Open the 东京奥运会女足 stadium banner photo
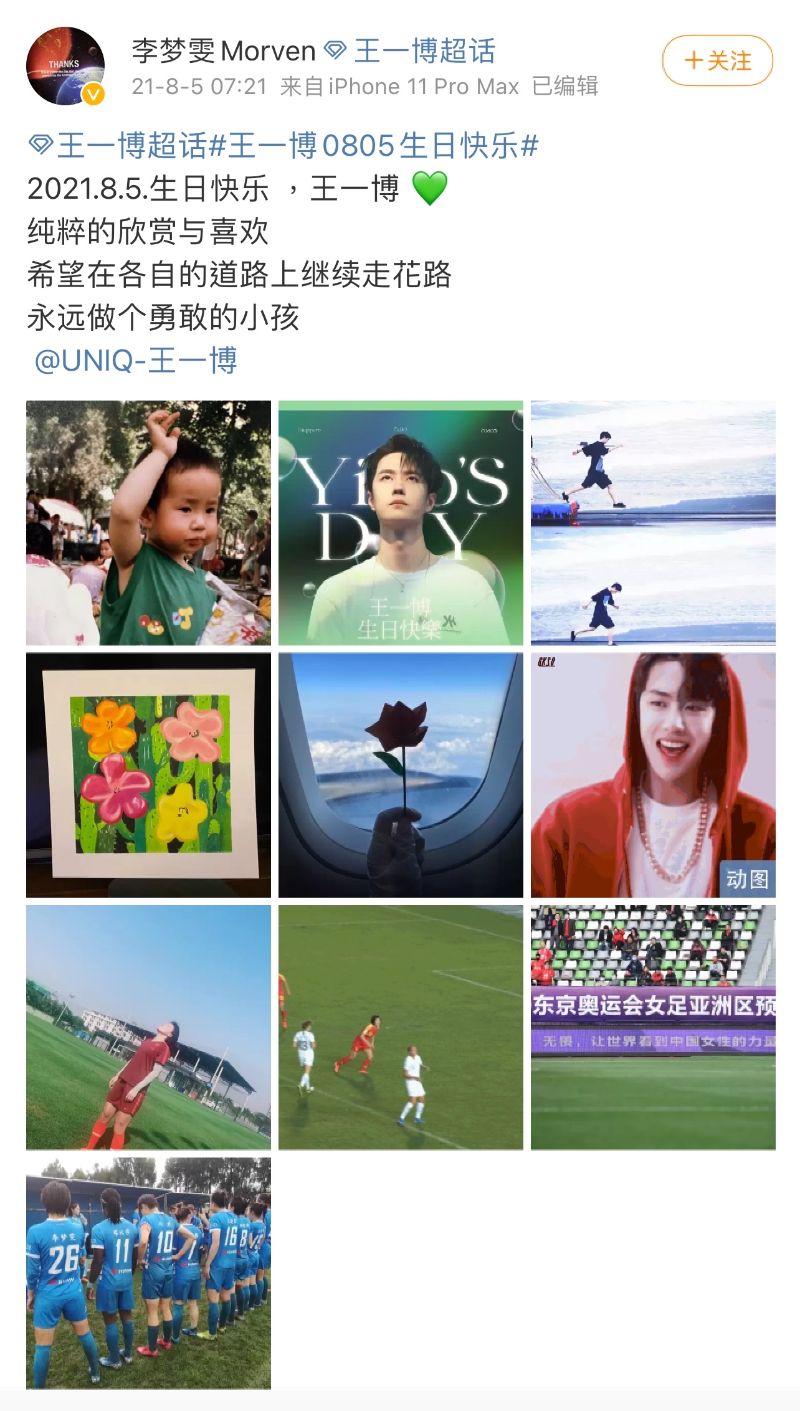This screenshot has width=800, height=1411. pos(653,1027)
